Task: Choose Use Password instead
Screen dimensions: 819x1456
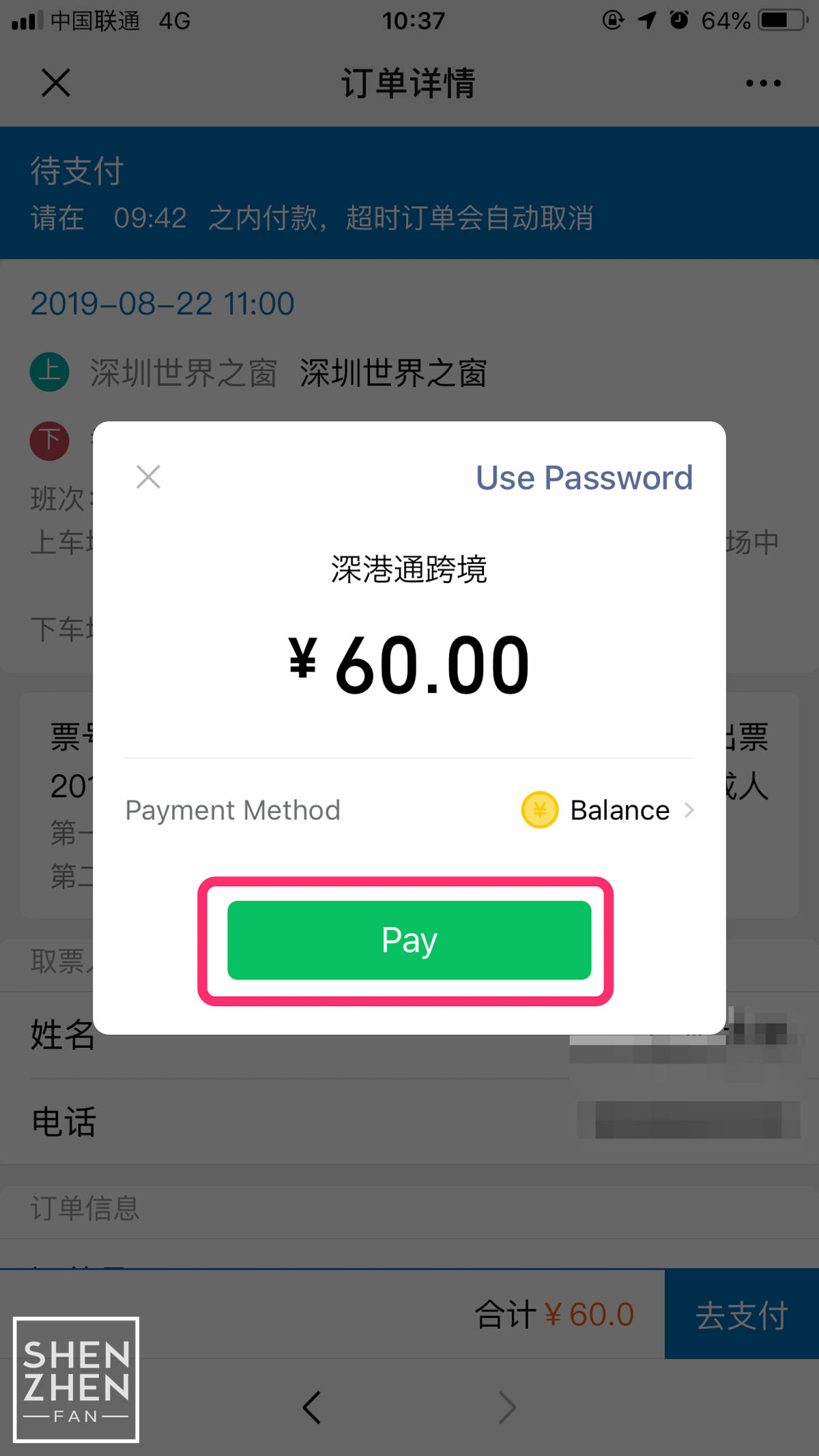Action: pos(584,477)
